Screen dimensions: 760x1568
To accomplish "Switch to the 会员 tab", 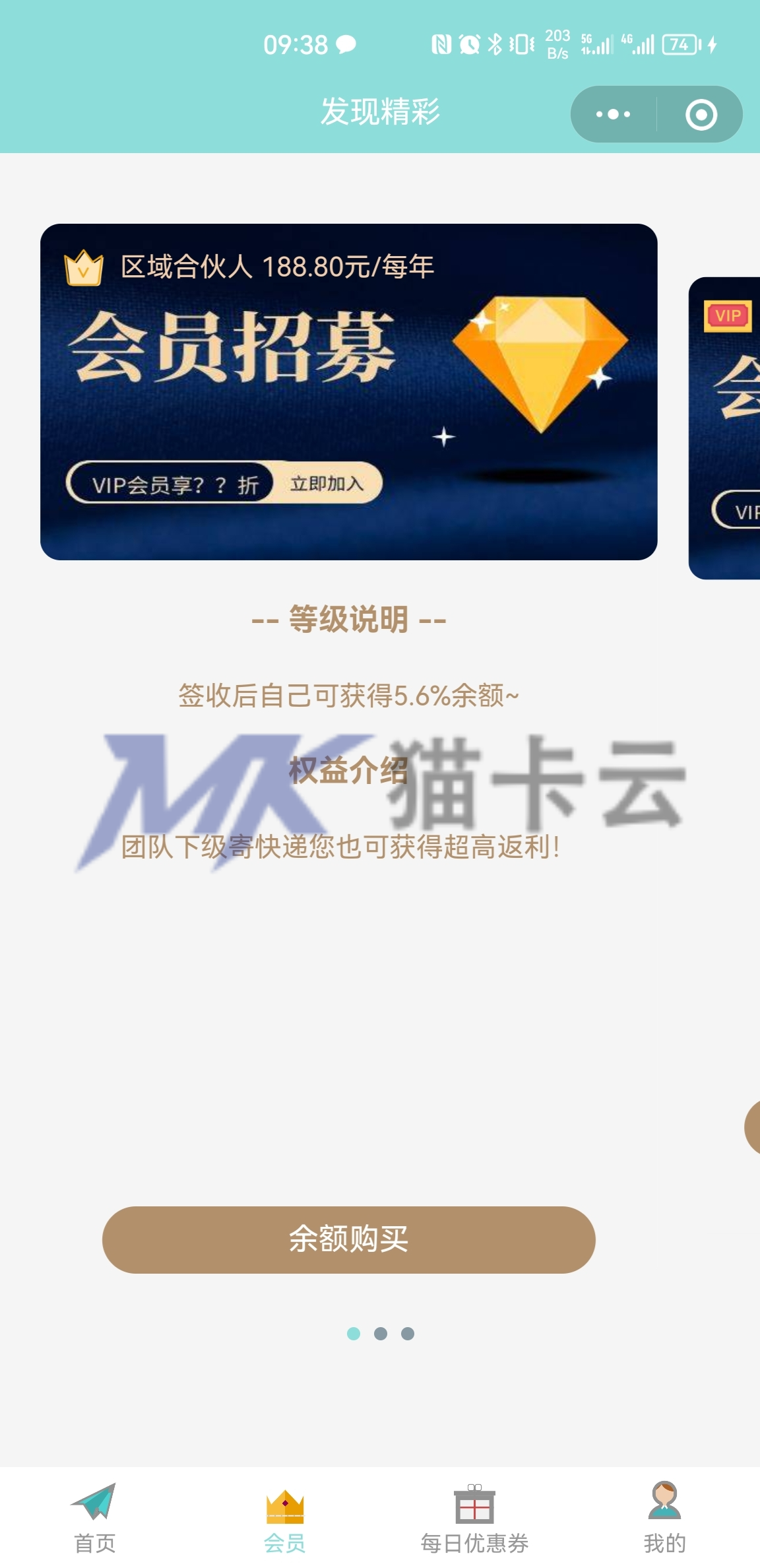I will point(284,1517).
